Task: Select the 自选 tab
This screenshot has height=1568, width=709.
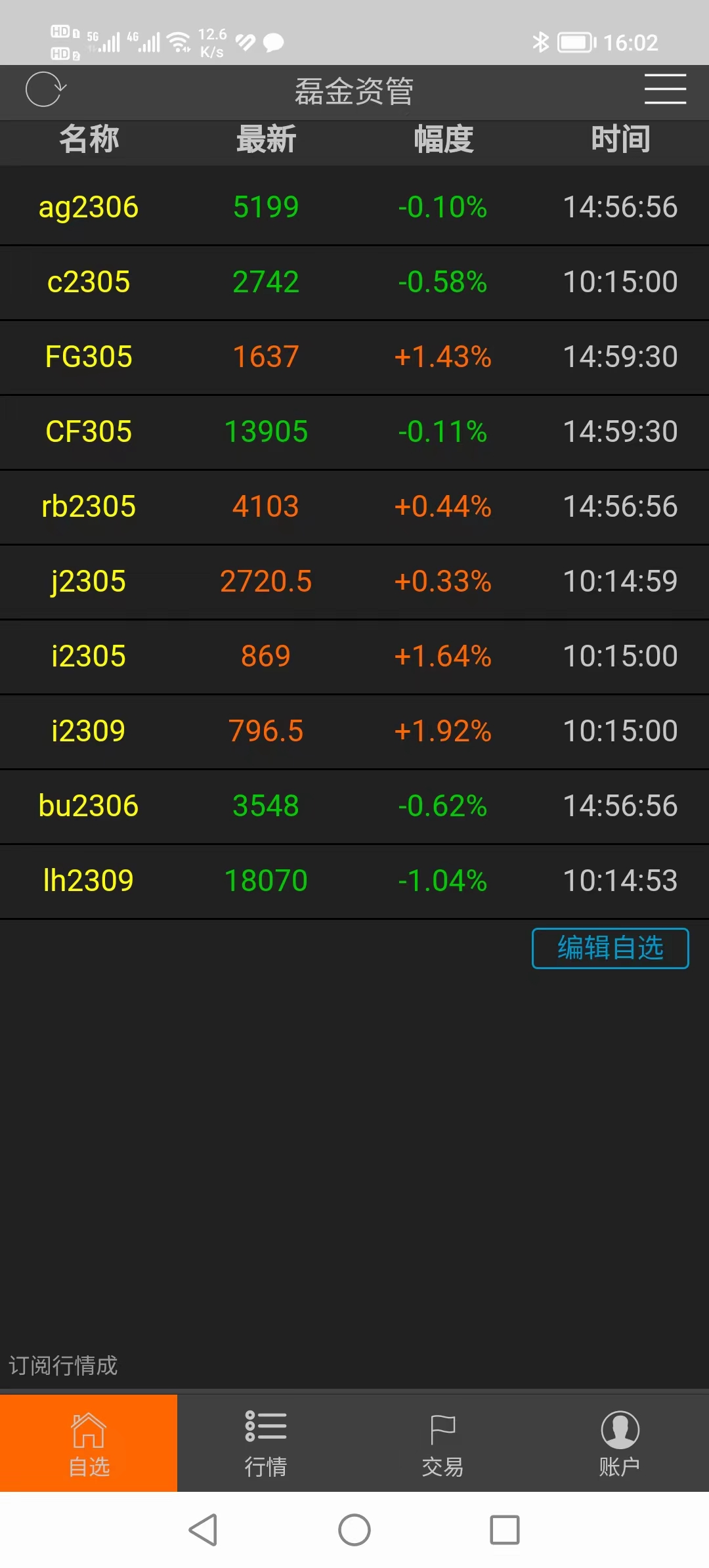Action: coord(89,1443)
